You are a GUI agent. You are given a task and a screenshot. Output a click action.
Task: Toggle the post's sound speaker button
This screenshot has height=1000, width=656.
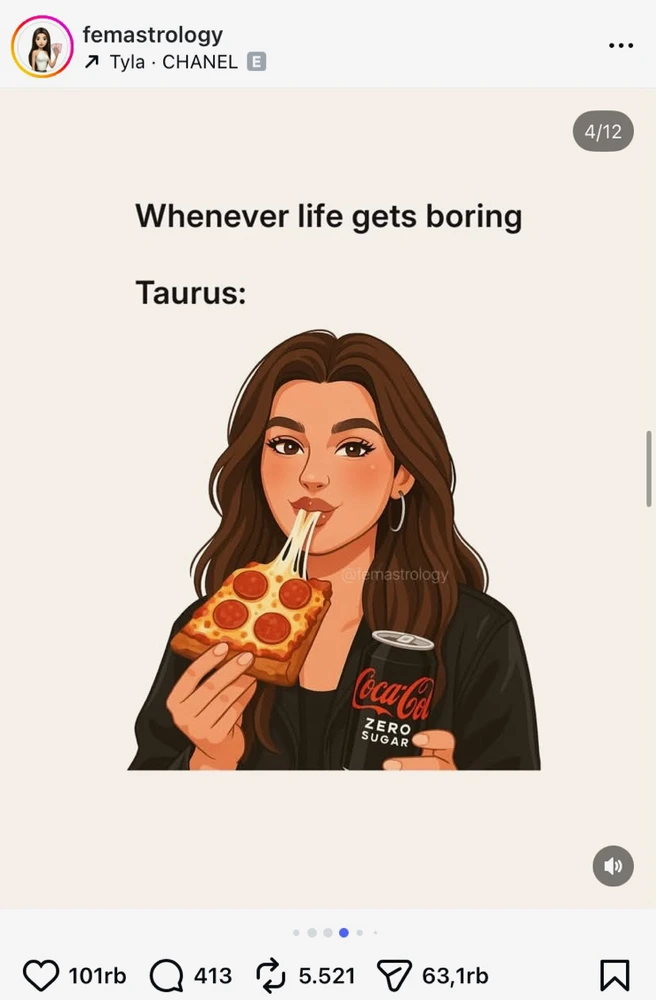(x=613, y=866)
